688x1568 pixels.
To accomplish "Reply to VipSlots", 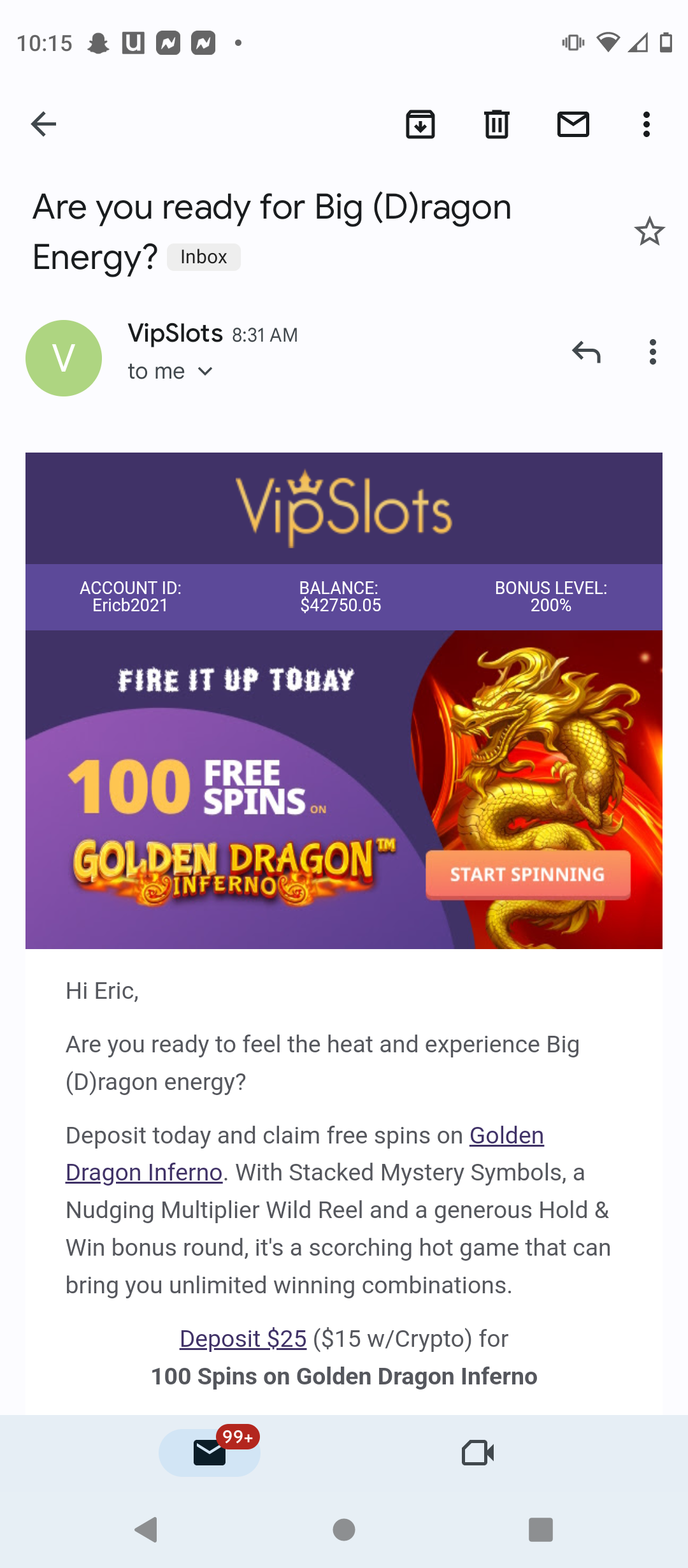I will tap(586, 352).
